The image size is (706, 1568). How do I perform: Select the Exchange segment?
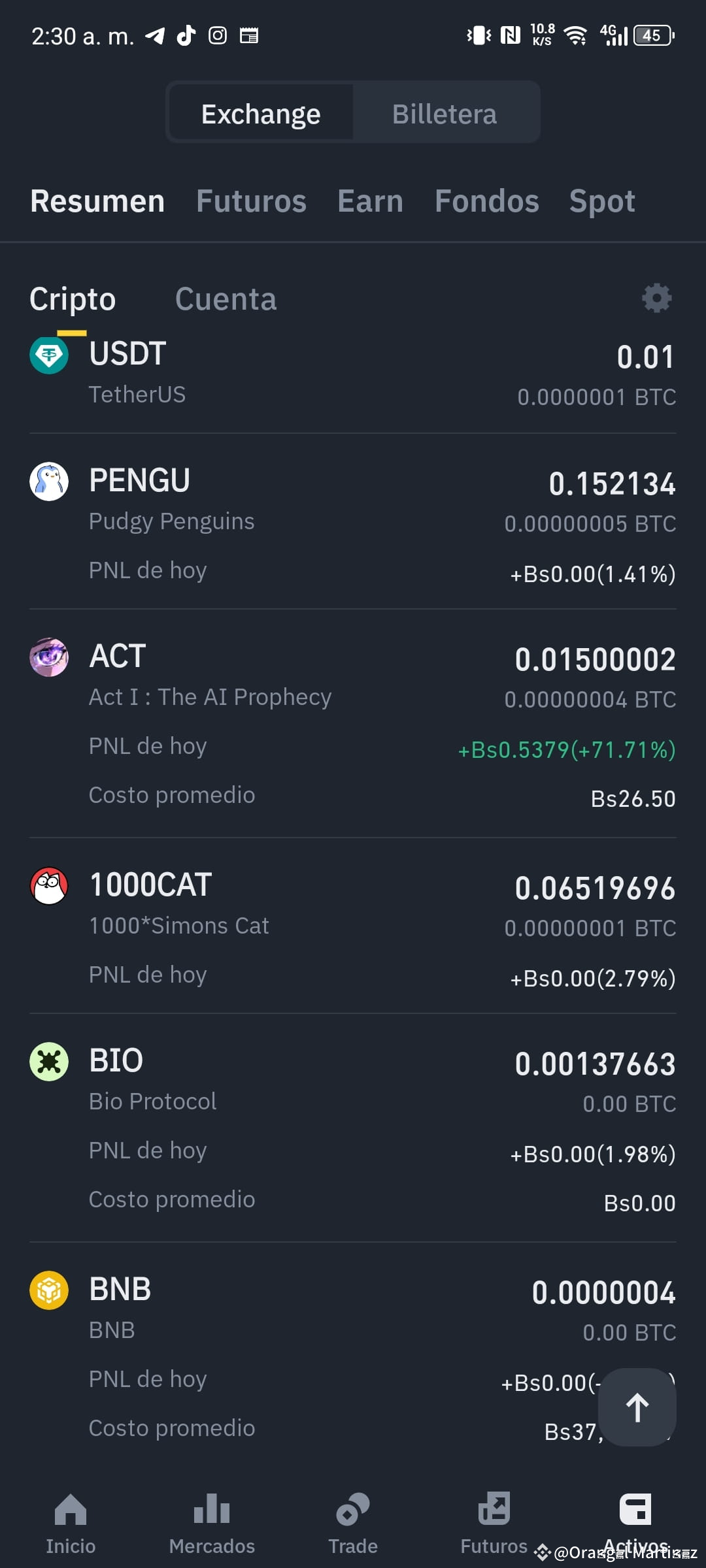click(261, 114)
